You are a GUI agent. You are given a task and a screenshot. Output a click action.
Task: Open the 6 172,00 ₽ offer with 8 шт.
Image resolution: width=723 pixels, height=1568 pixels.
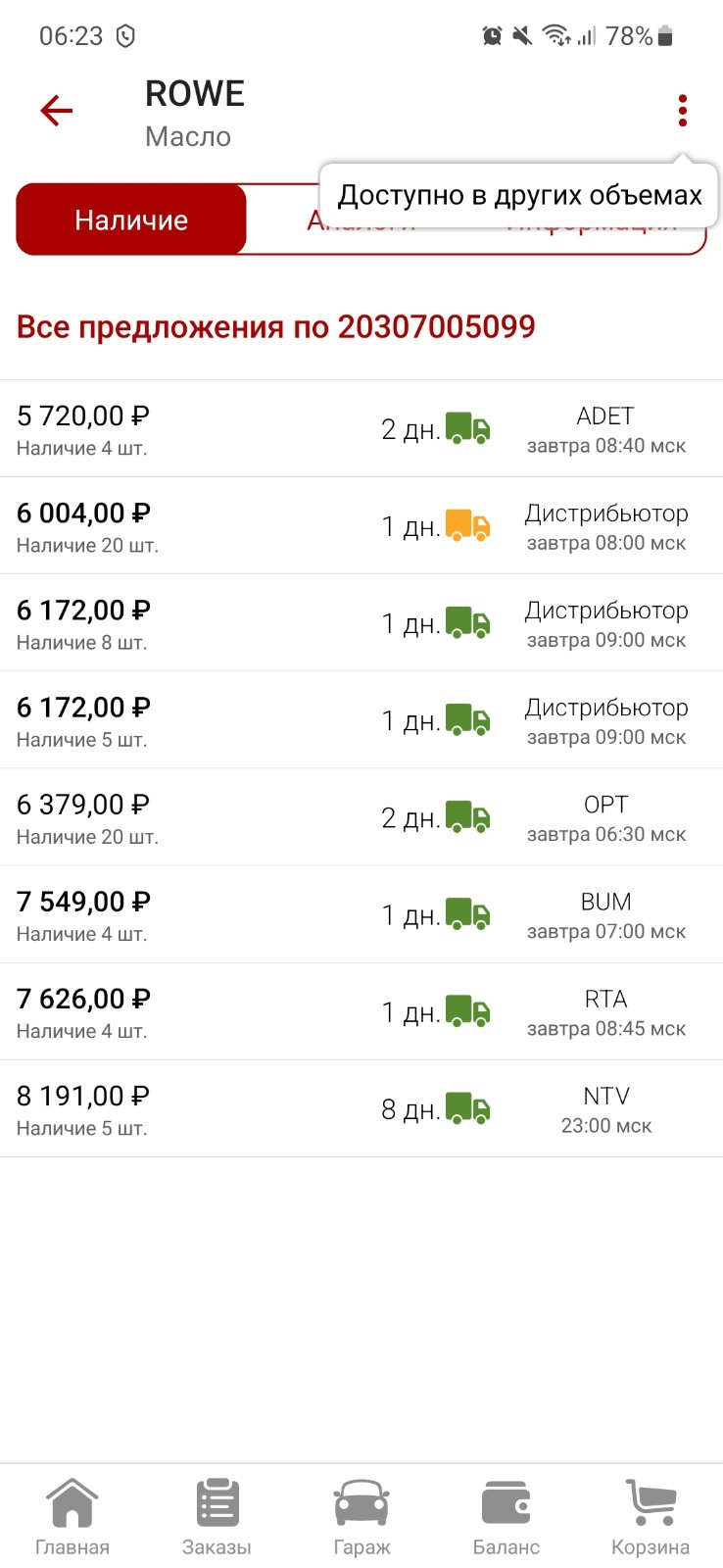coord(361,623)
